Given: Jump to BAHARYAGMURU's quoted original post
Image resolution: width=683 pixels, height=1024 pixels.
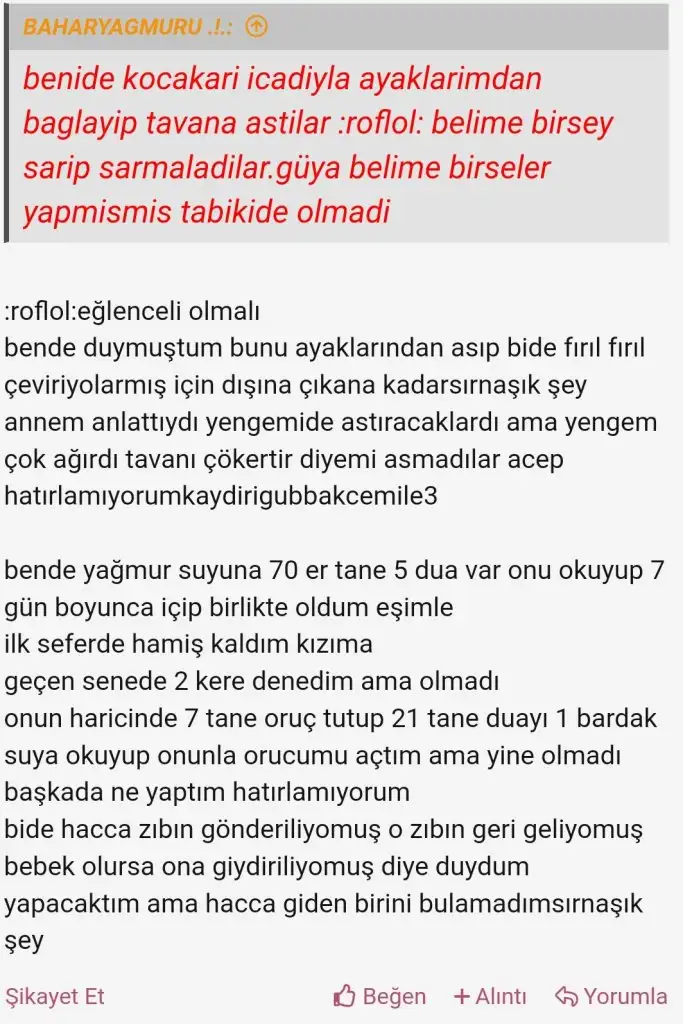Looking at the screenshot, I should pyautogui.click(x=256, y=28).
